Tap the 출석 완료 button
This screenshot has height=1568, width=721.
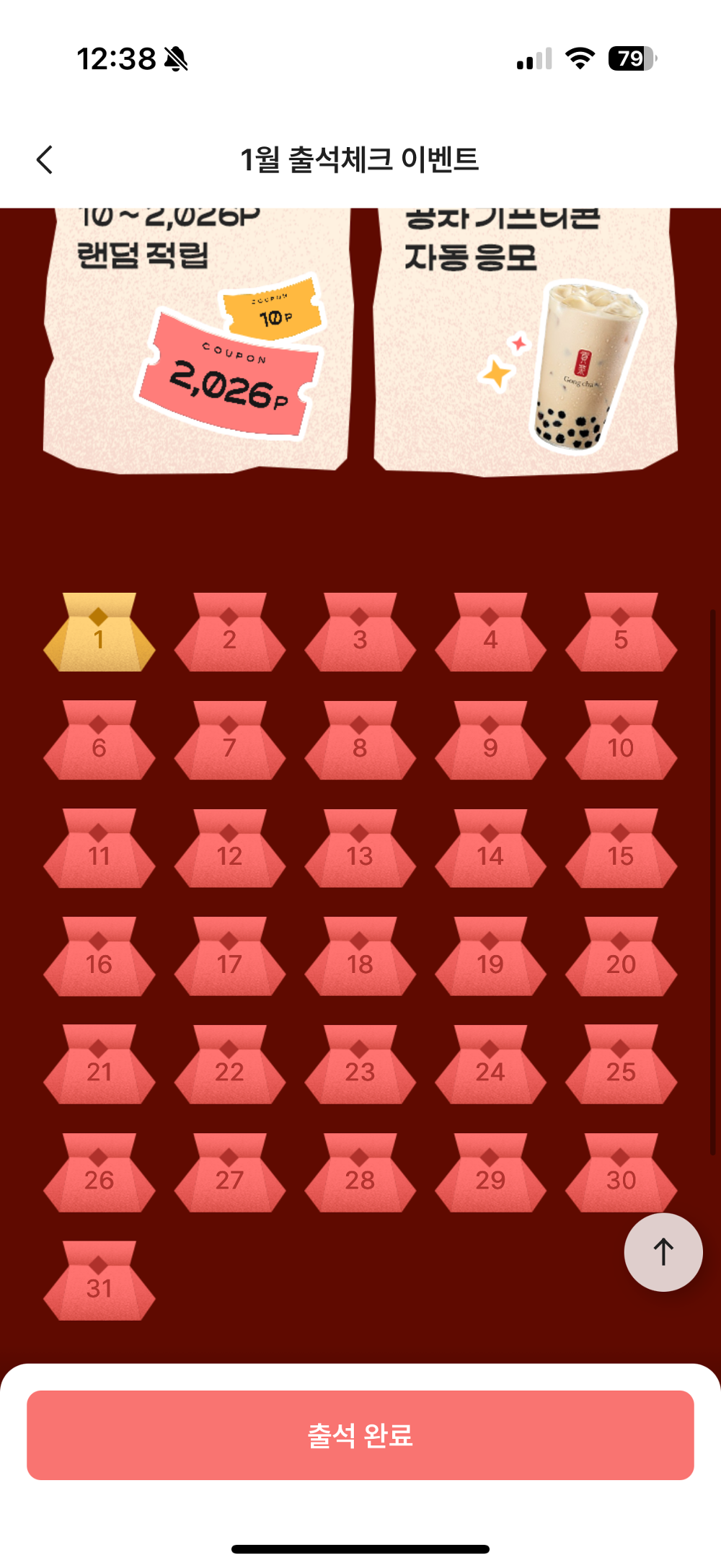coord(360,1435)
